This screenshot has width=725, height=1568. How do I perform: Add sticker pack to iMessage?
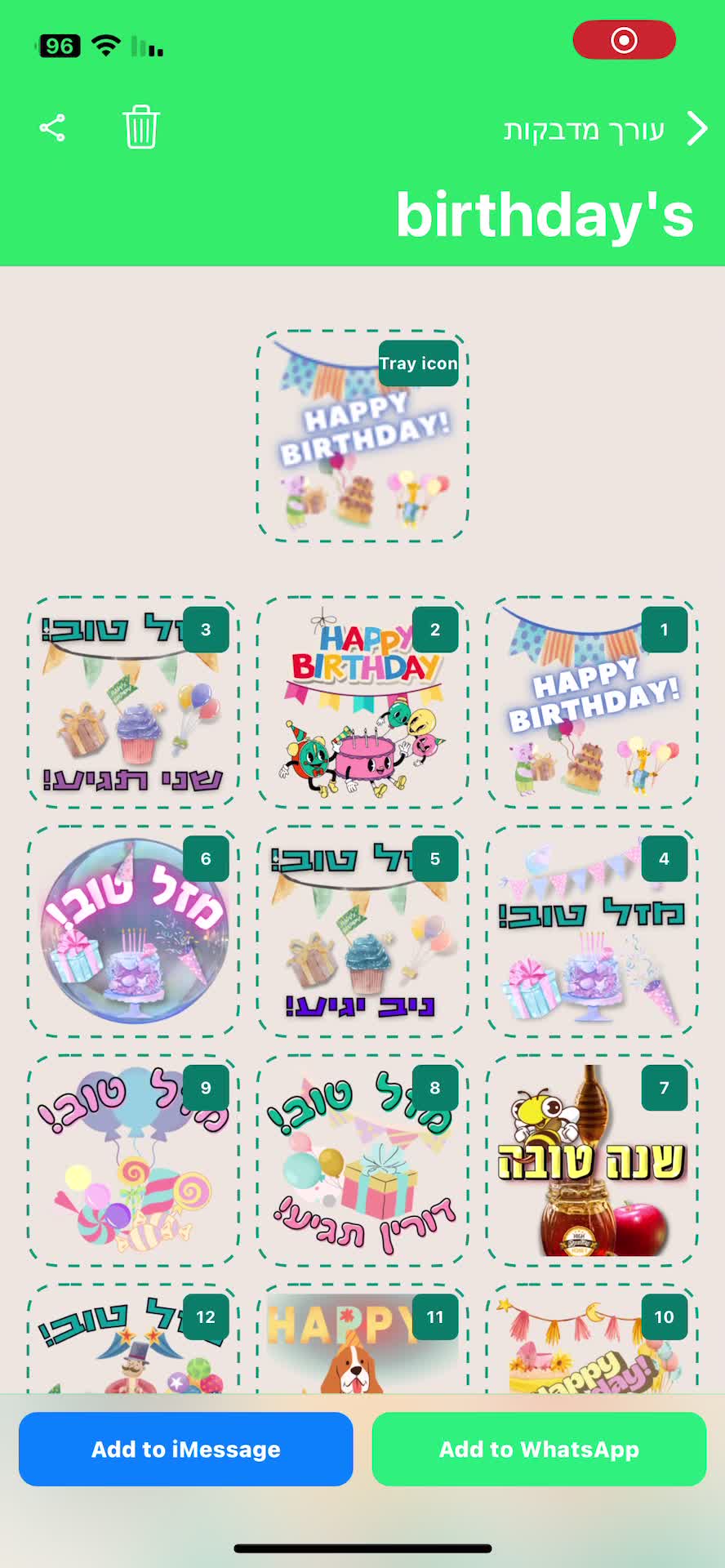(x=186, y=1449)
